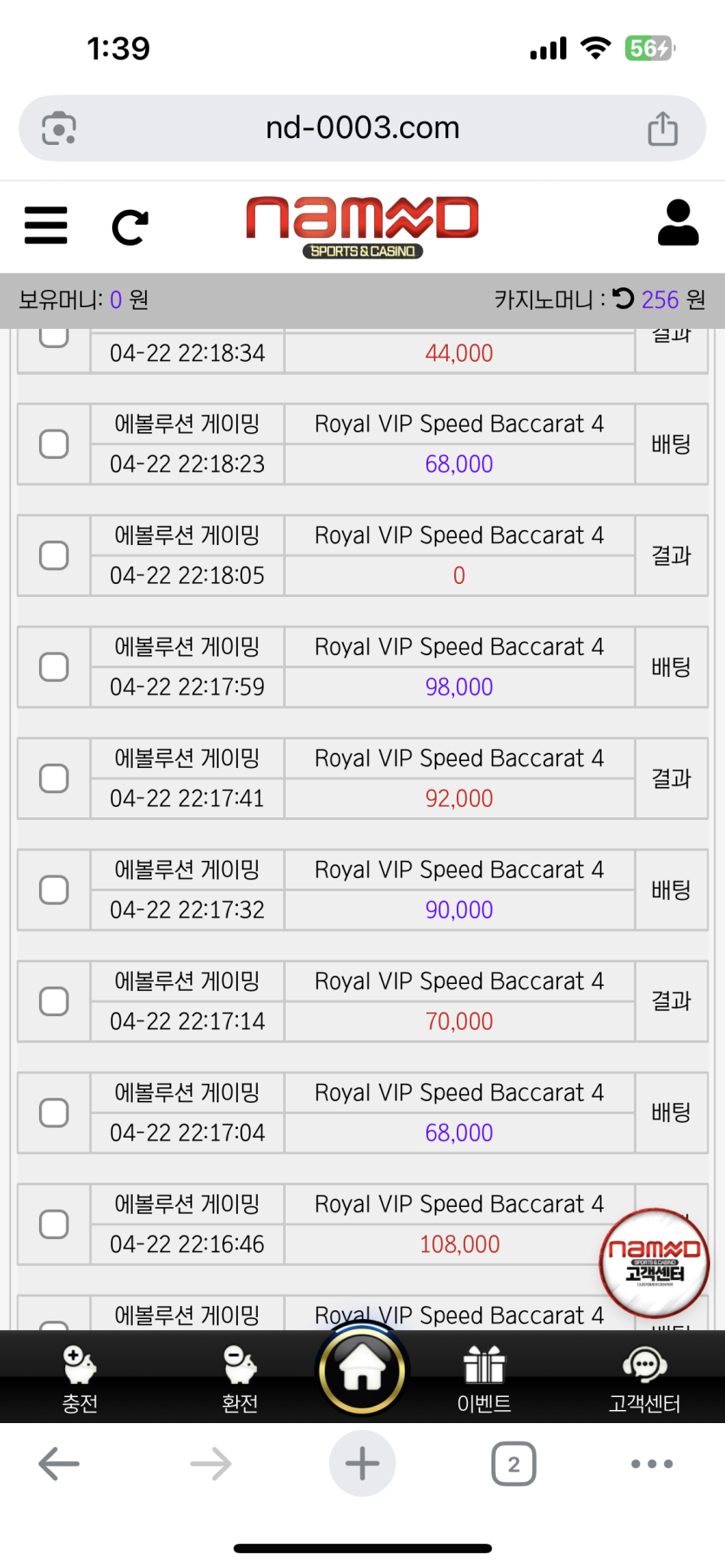
Task: Click the page reload icon
Action: tap(130, 226)
